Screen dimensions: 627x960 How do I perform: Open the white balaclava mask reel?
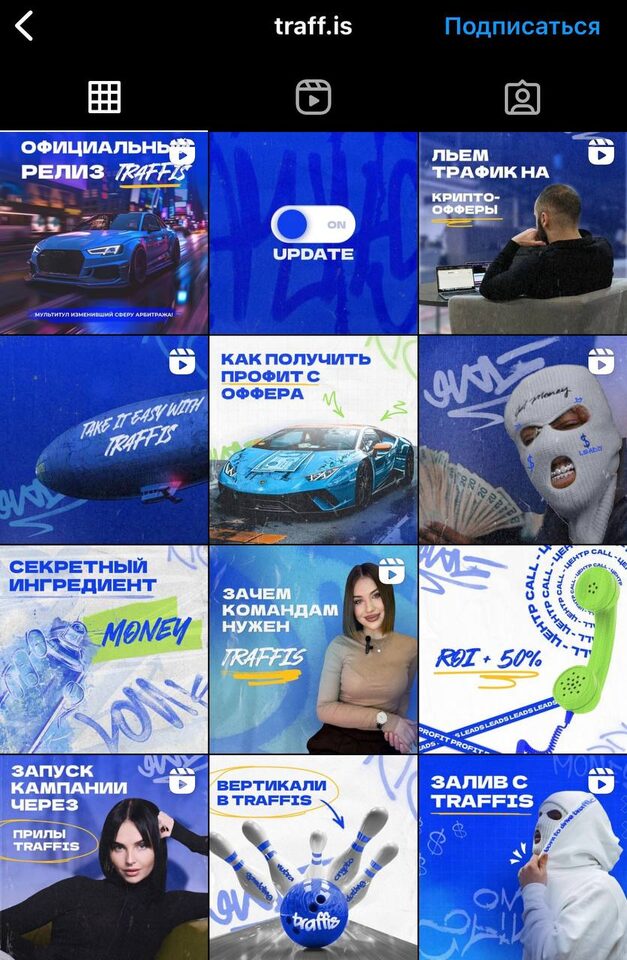[523, 440]
